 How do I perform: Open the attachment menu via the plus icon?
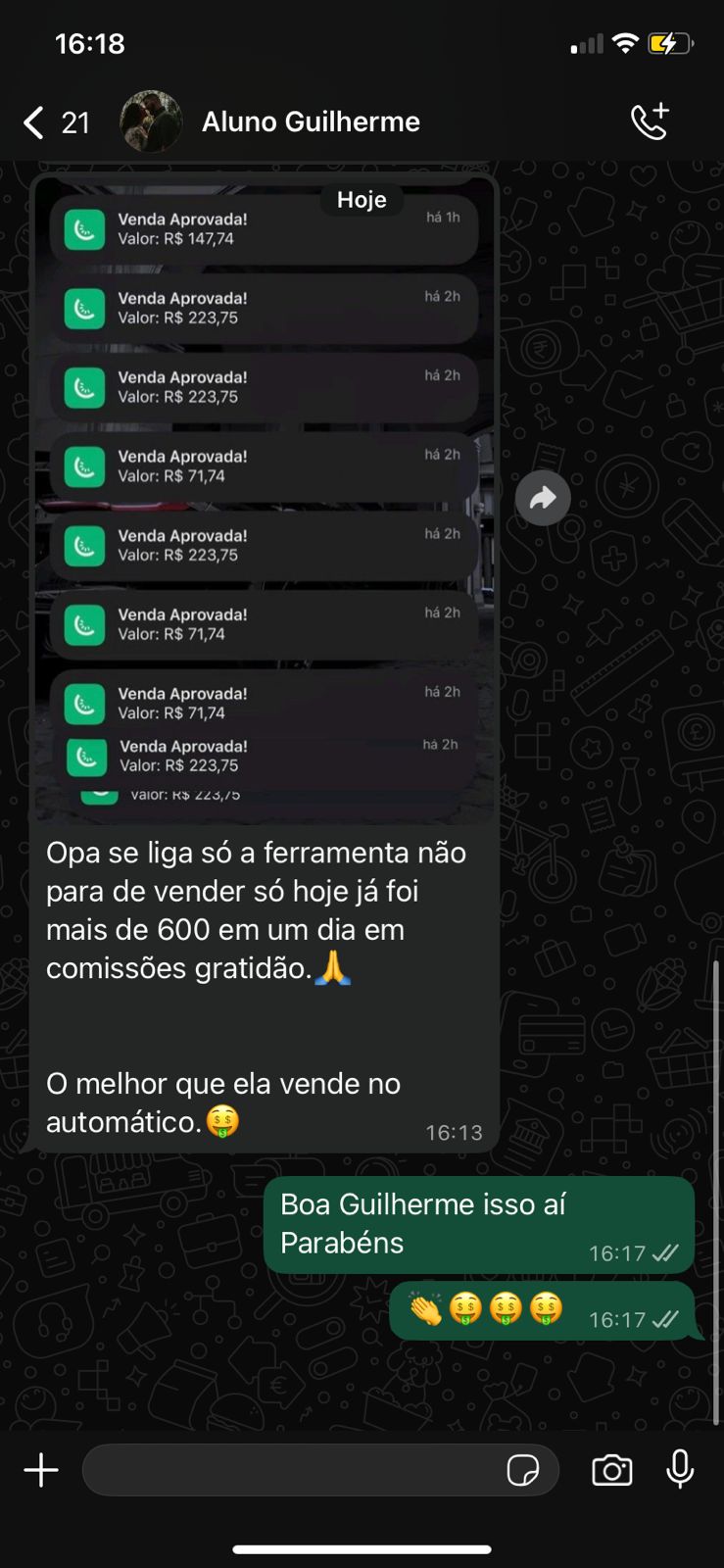point(41,1469)
